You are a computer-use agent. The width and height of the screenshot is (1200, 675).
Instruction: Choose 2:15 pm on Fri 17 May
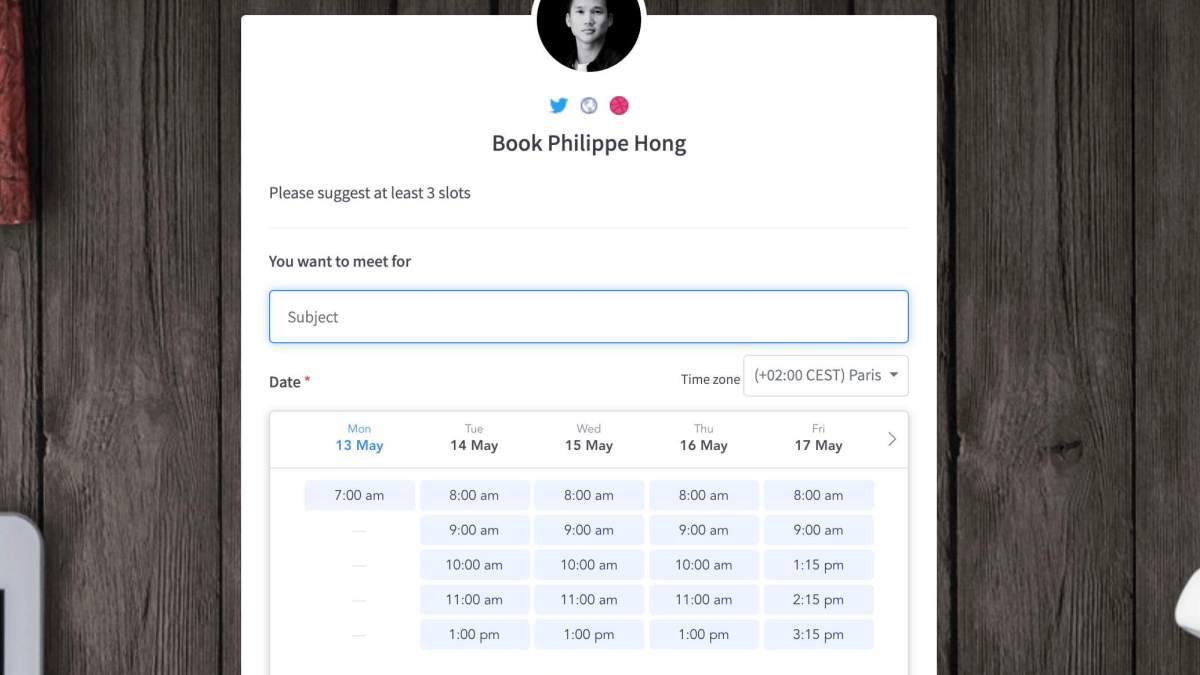coord(818,600)
